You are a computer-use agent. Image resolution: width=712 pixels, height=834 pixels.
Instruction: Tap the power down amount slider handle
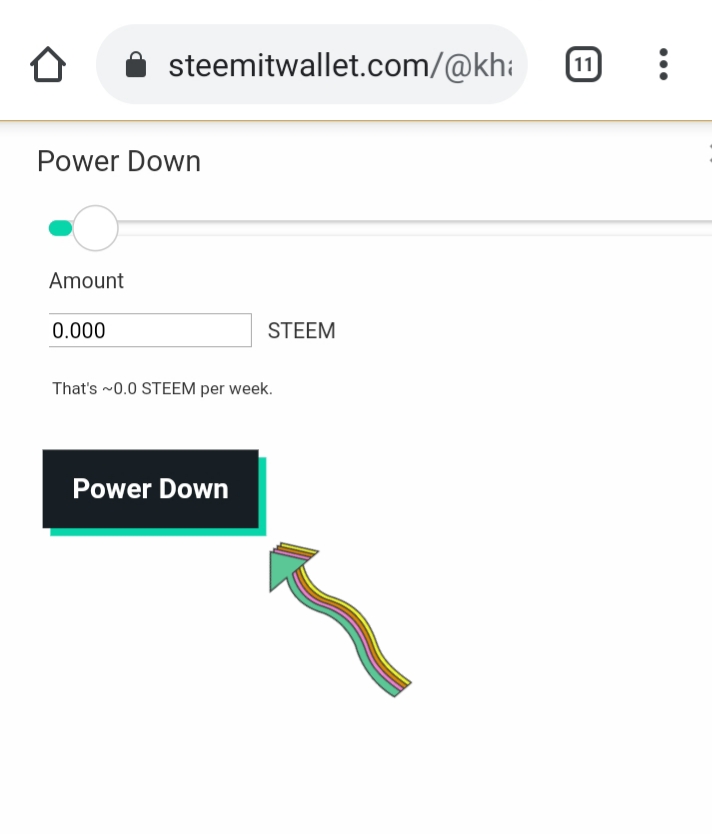pyautogui.click(x=96, y=228)
